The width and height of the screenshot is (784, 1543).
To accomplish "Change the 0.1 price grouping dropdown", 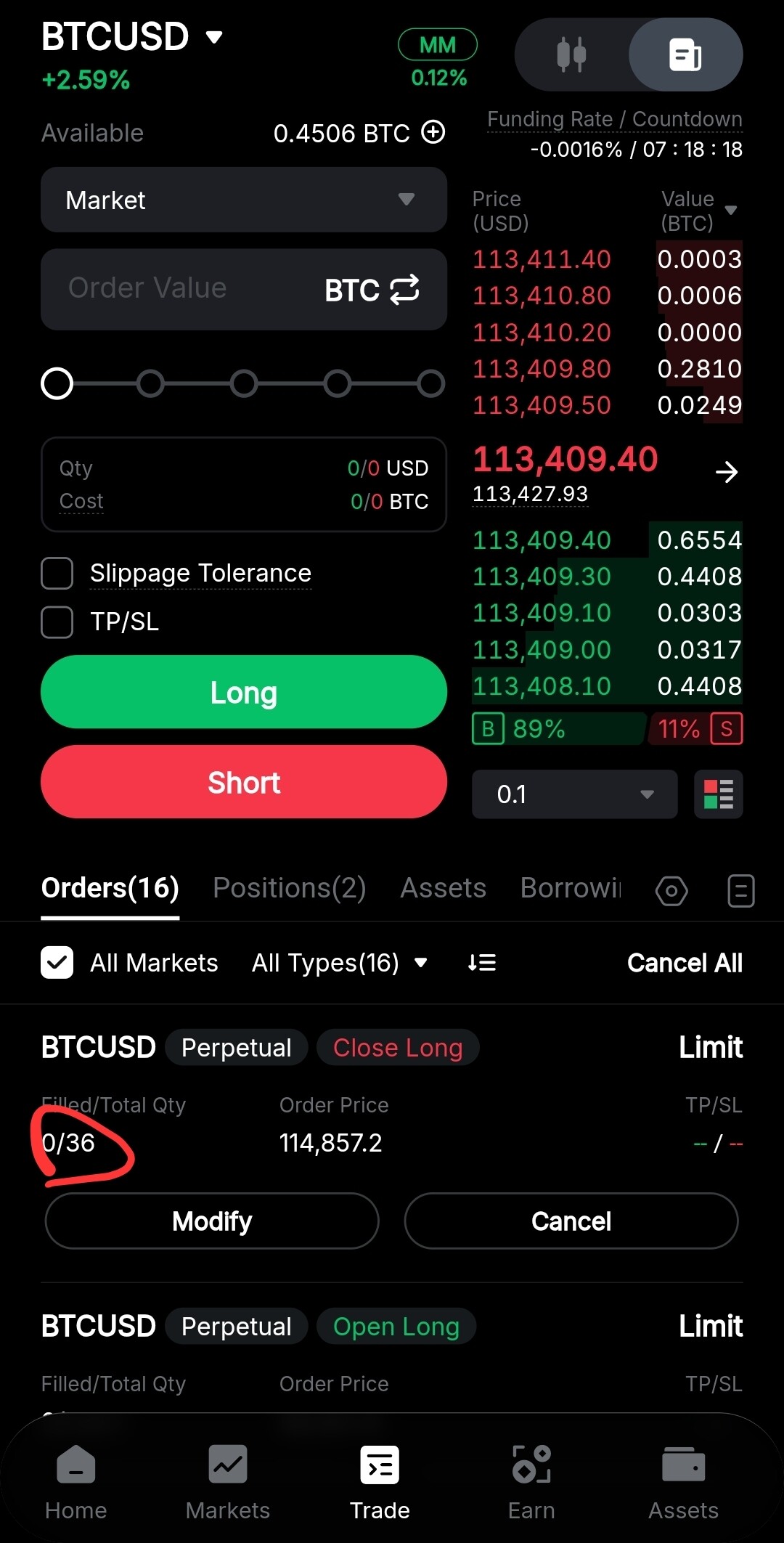I will 574,794.
